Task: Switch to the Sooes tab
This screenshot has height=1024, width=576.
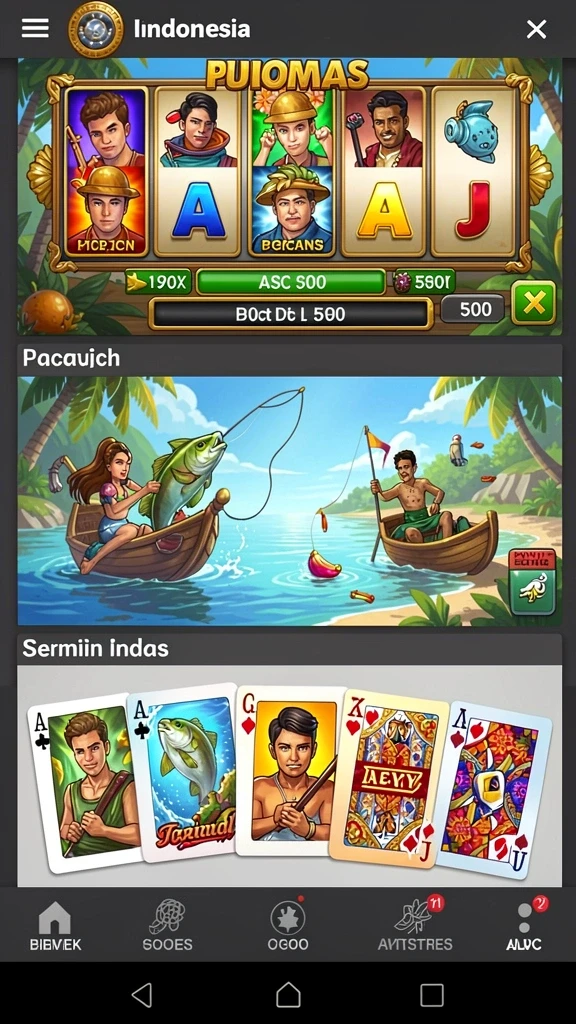Action: (168, 926)
